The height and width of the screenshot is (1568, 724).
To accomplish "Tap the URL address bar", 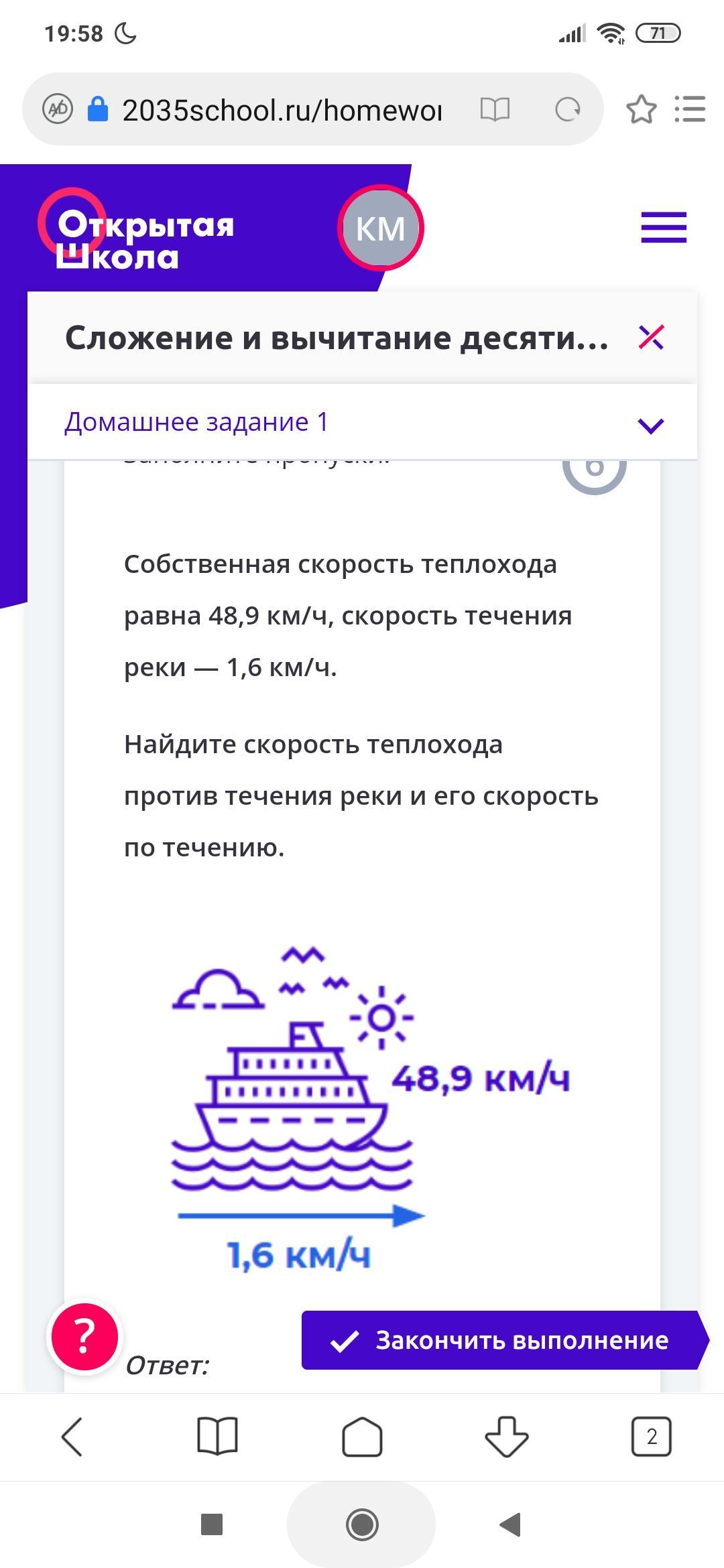I will coord(282,110).
